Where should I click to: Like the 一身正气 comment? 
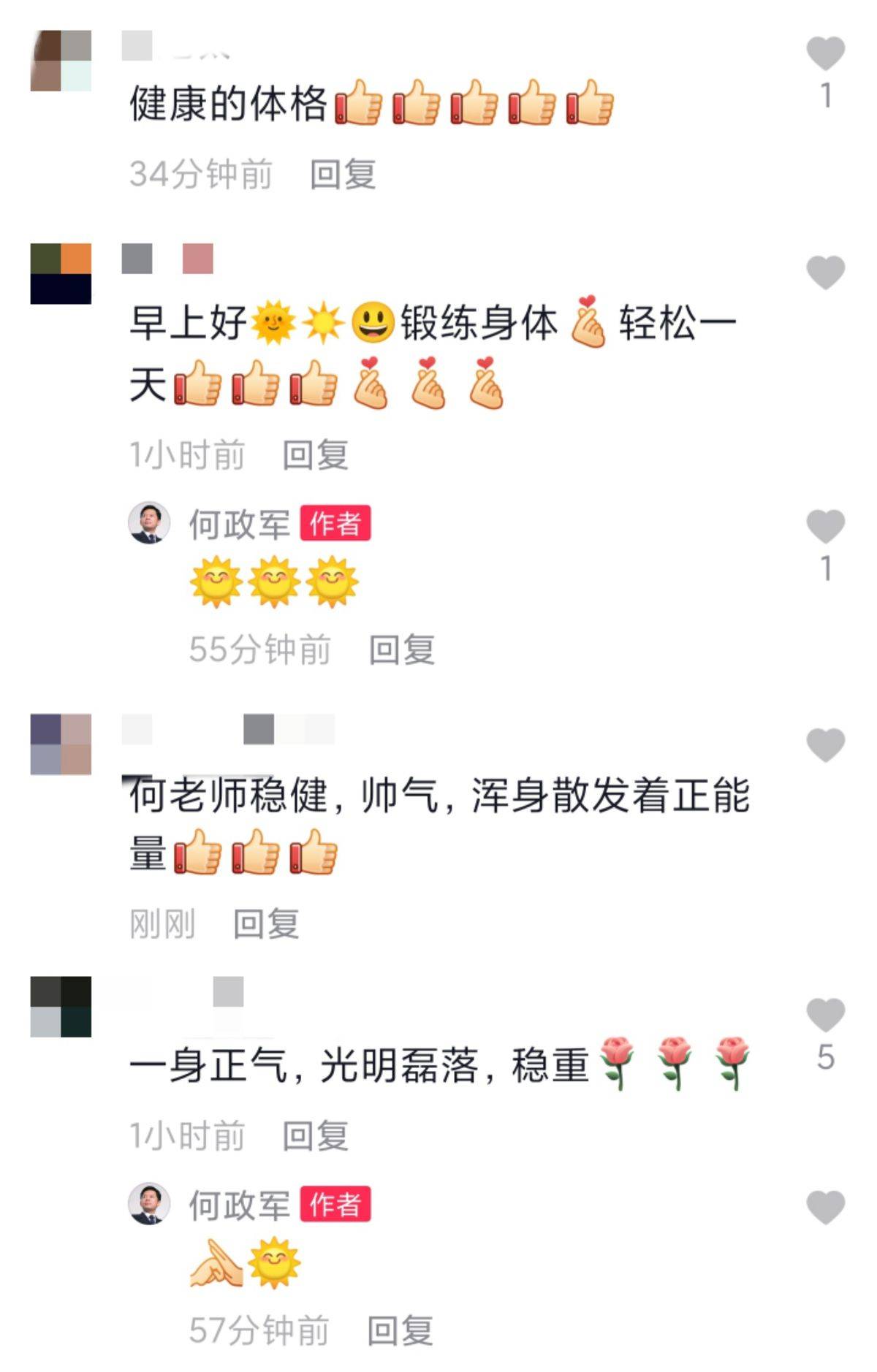tap(825, 1015)
